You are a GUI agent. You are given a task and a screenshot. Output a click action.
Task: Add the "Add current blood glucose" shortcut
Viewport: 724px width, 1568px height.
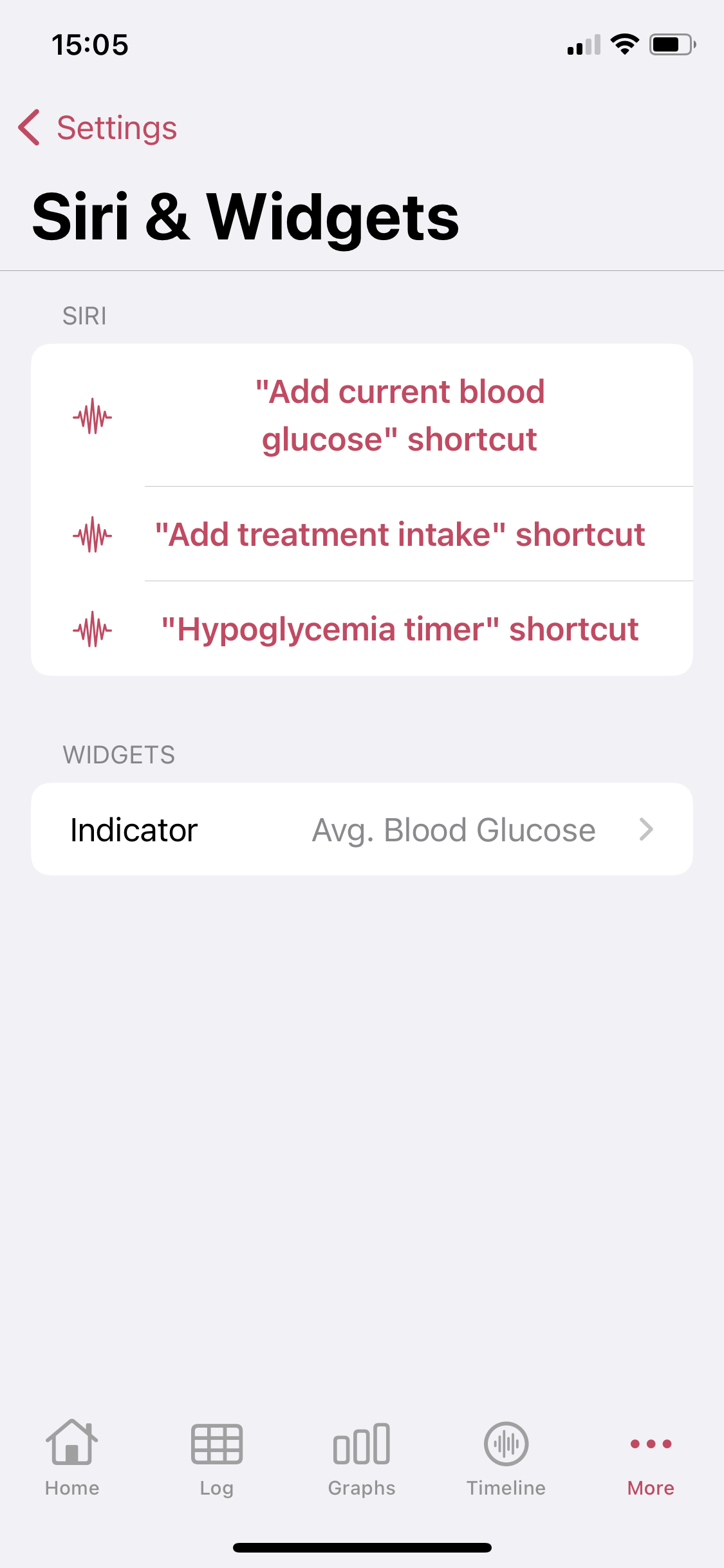tap(400, 415)
